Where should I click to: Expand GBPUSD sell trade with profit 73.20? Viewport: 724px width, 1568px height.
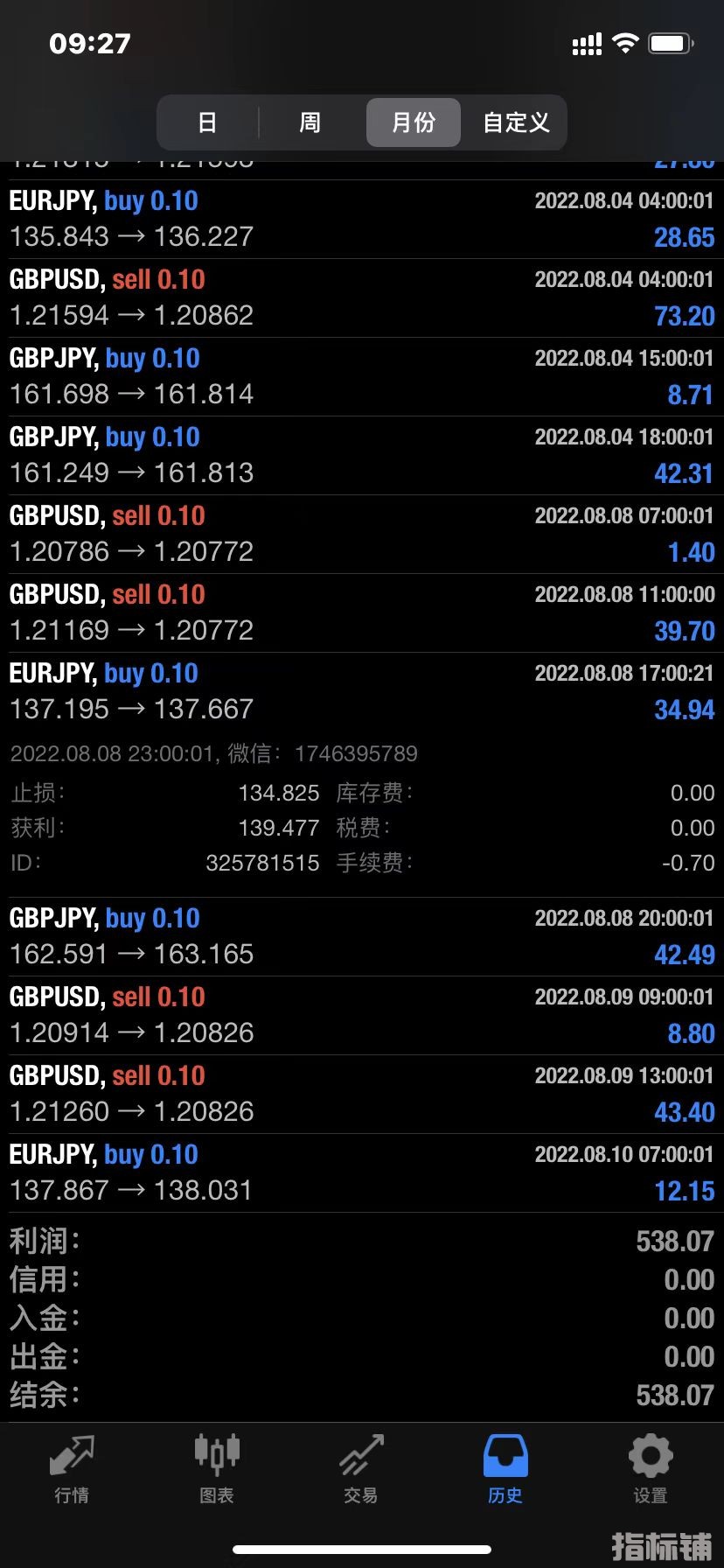362,297
